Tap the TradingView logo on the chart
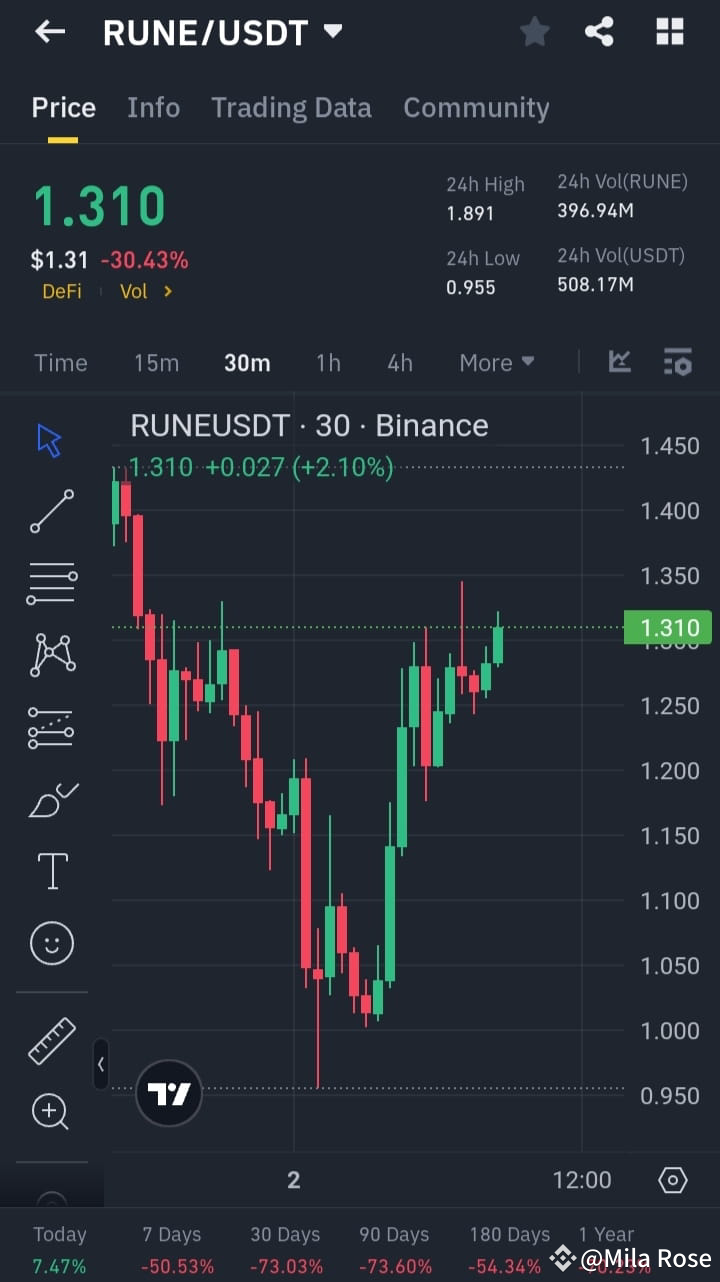 [168, 1093]
